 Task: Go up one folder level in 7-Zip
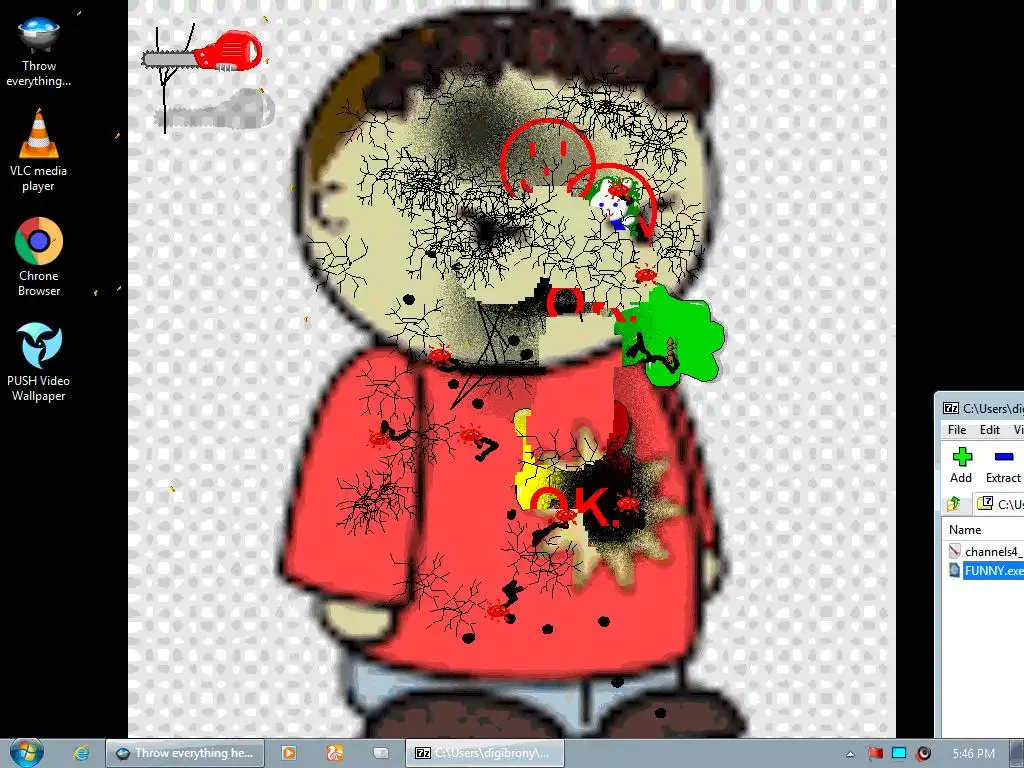[954, 503]
